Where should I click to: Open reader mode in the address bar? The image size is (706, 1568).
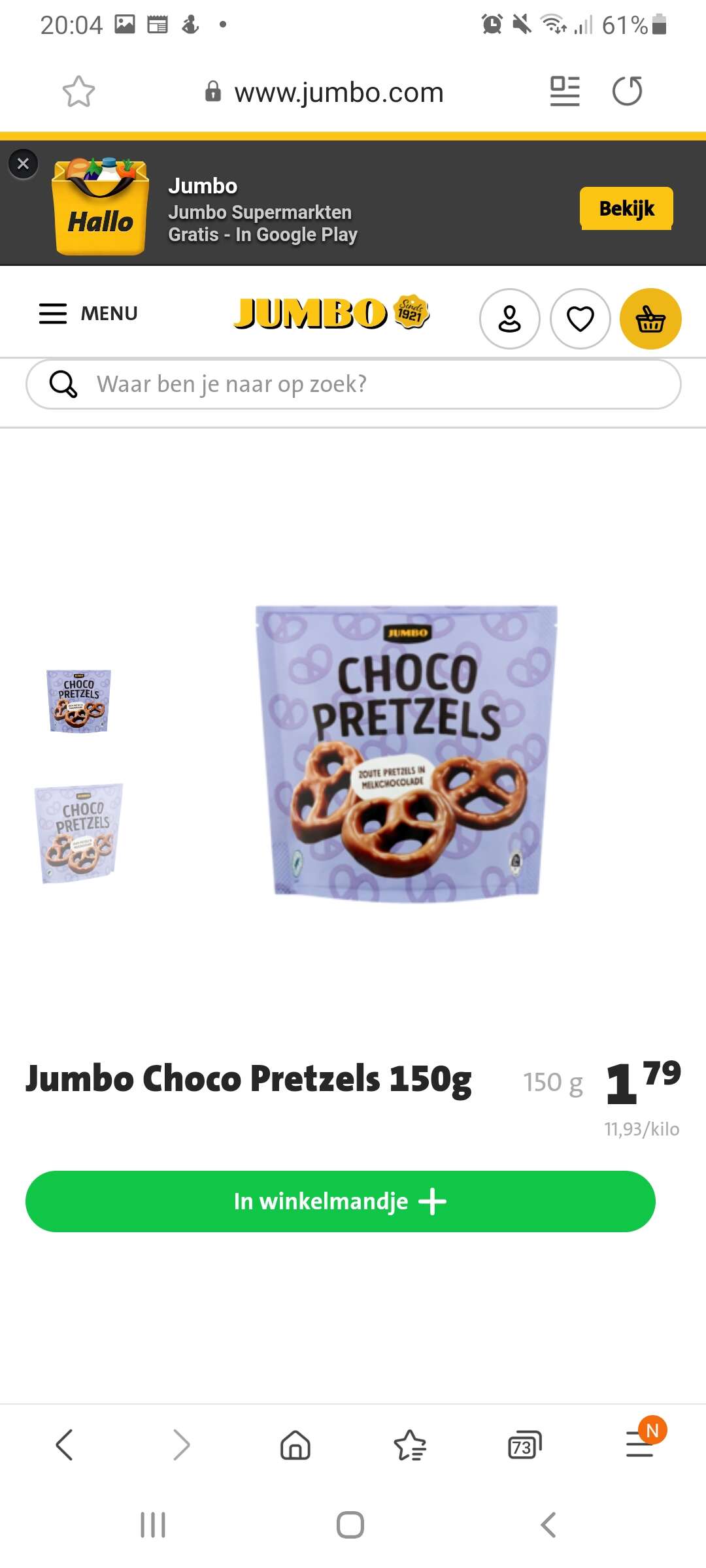pyautogui.click(x=565, y=91)
